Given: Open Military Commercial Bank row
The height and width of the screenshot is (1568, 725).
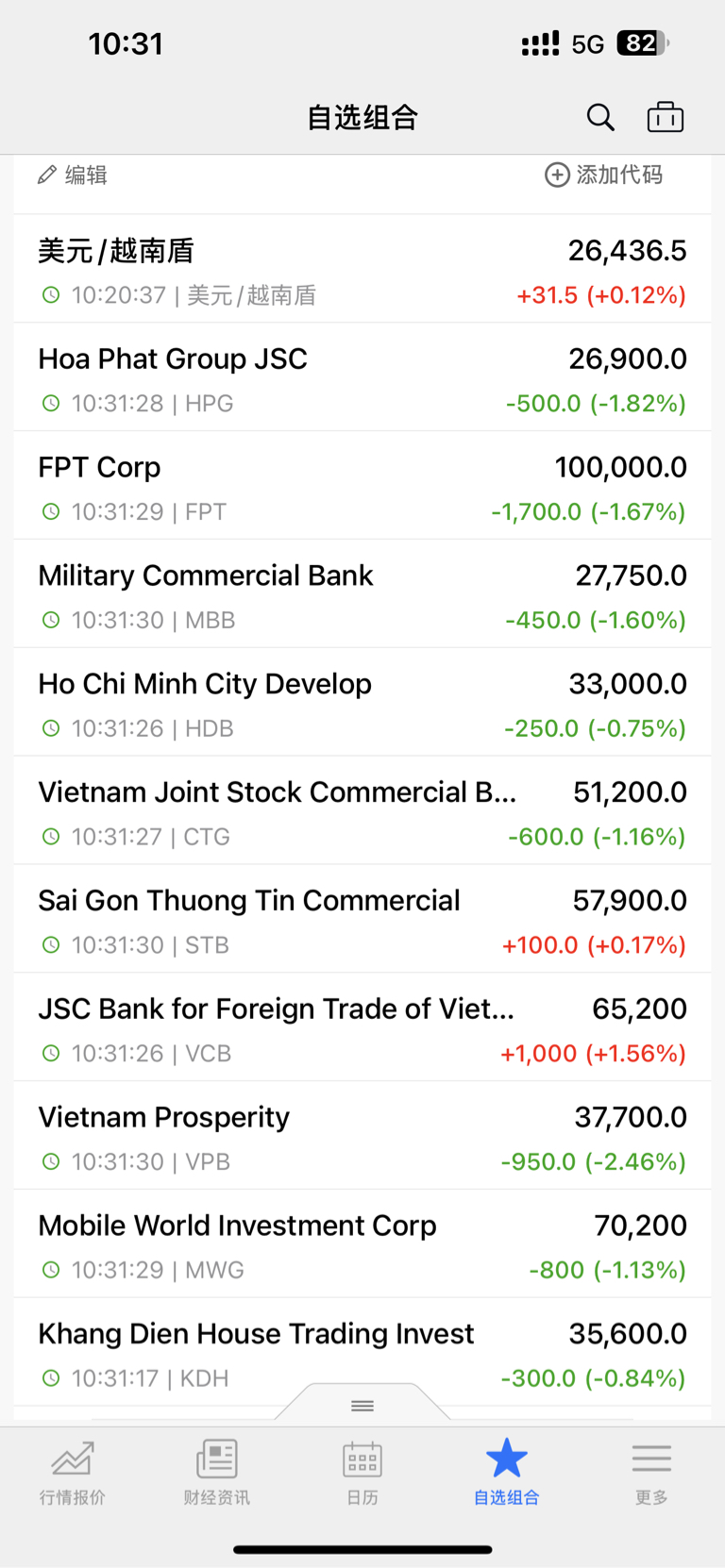Looking at the screenshot, I should pos(362,594).
